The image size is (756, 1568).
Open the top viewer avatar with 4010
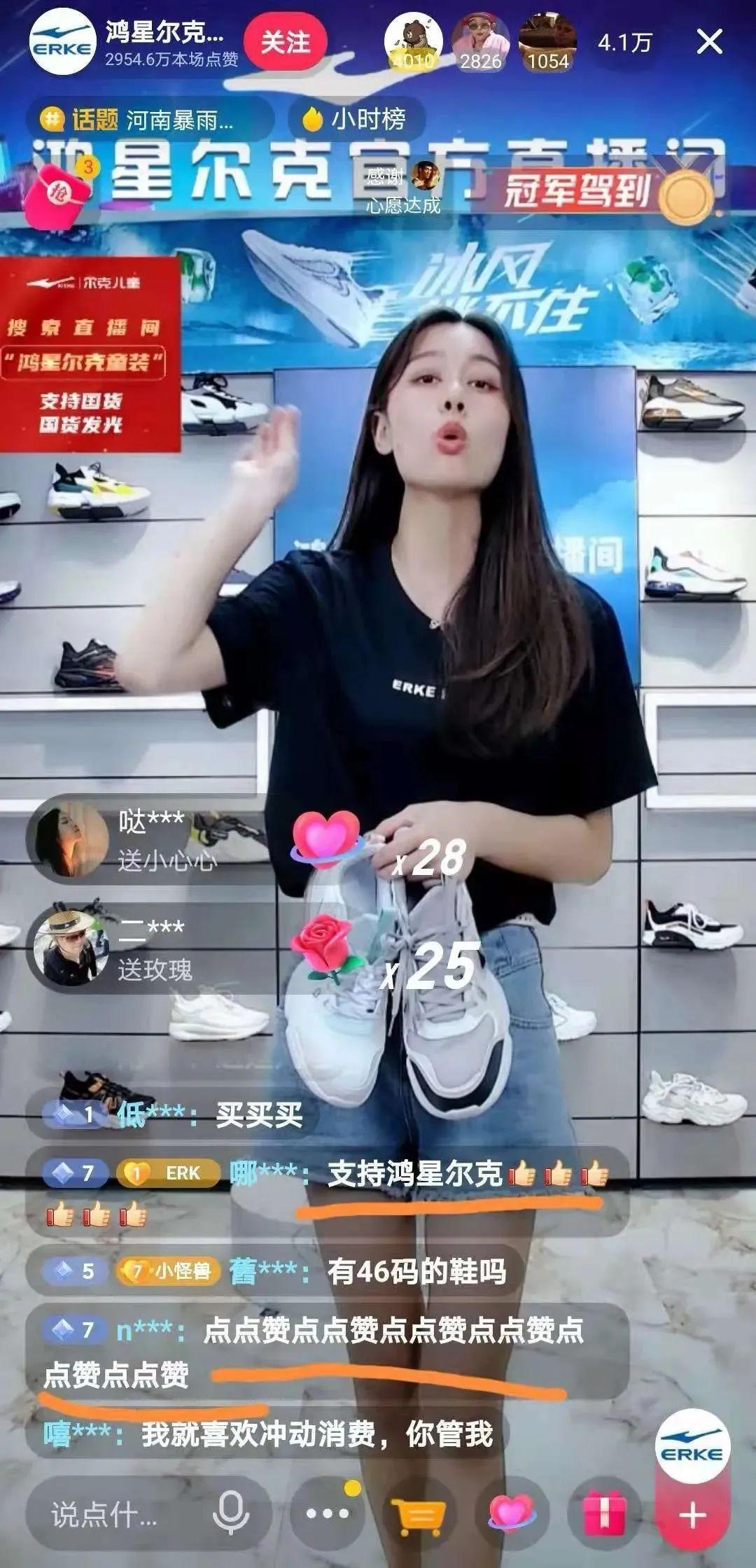tap(414, 42)
